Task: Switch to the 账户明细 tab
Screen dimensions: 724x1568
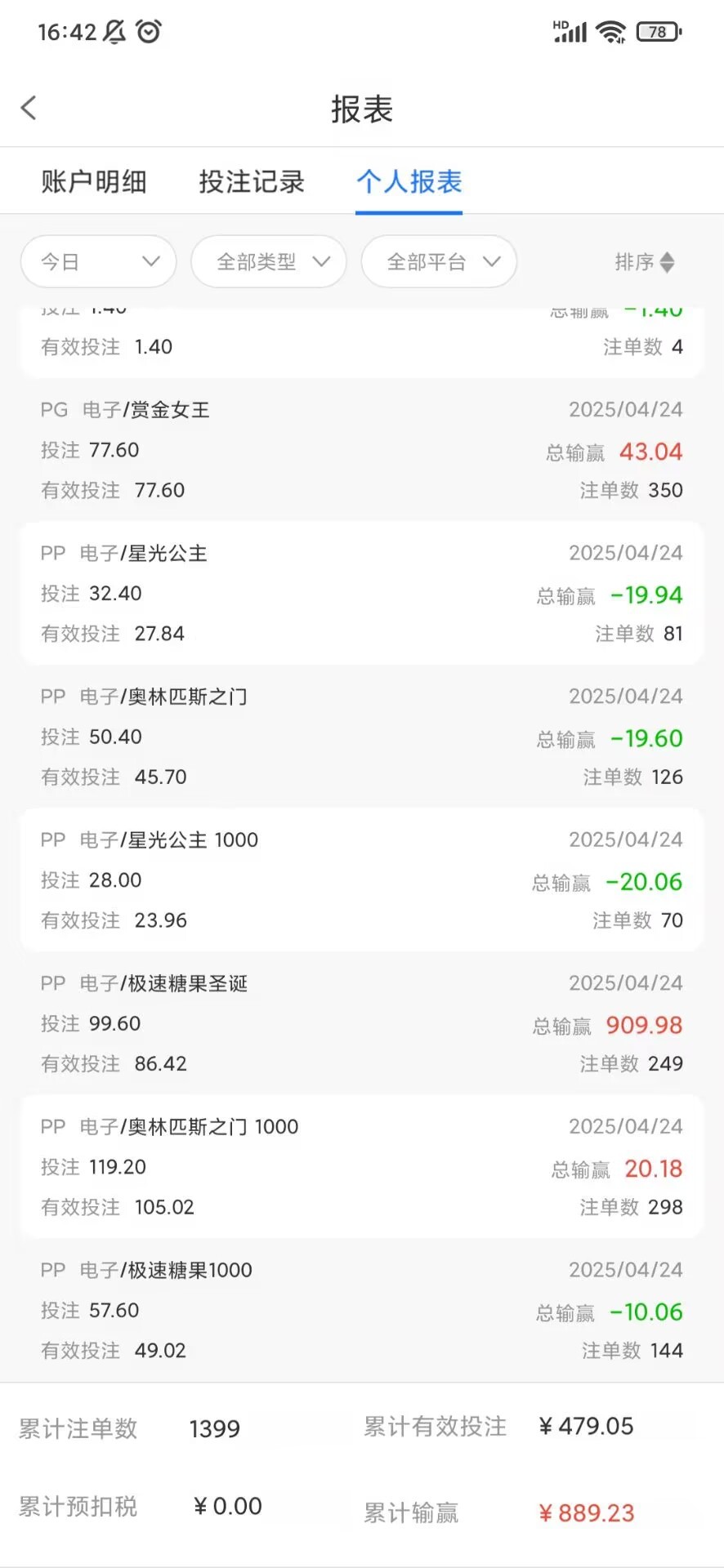Action: pyautogui.click(x=94, y=181)
